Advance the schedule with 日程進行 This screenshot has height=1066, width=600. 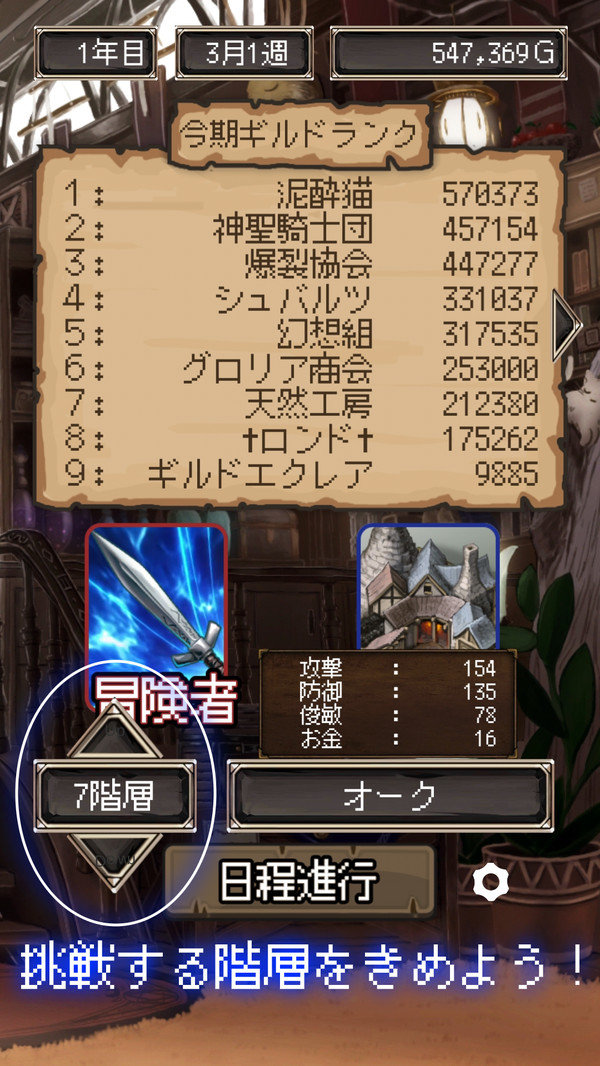click(x=300, y=882)
